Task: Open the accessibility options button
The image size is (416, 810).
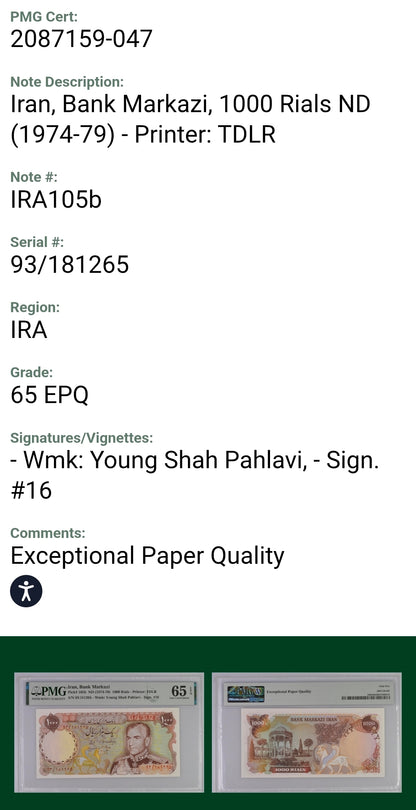Action: click(x=26, y=591)
